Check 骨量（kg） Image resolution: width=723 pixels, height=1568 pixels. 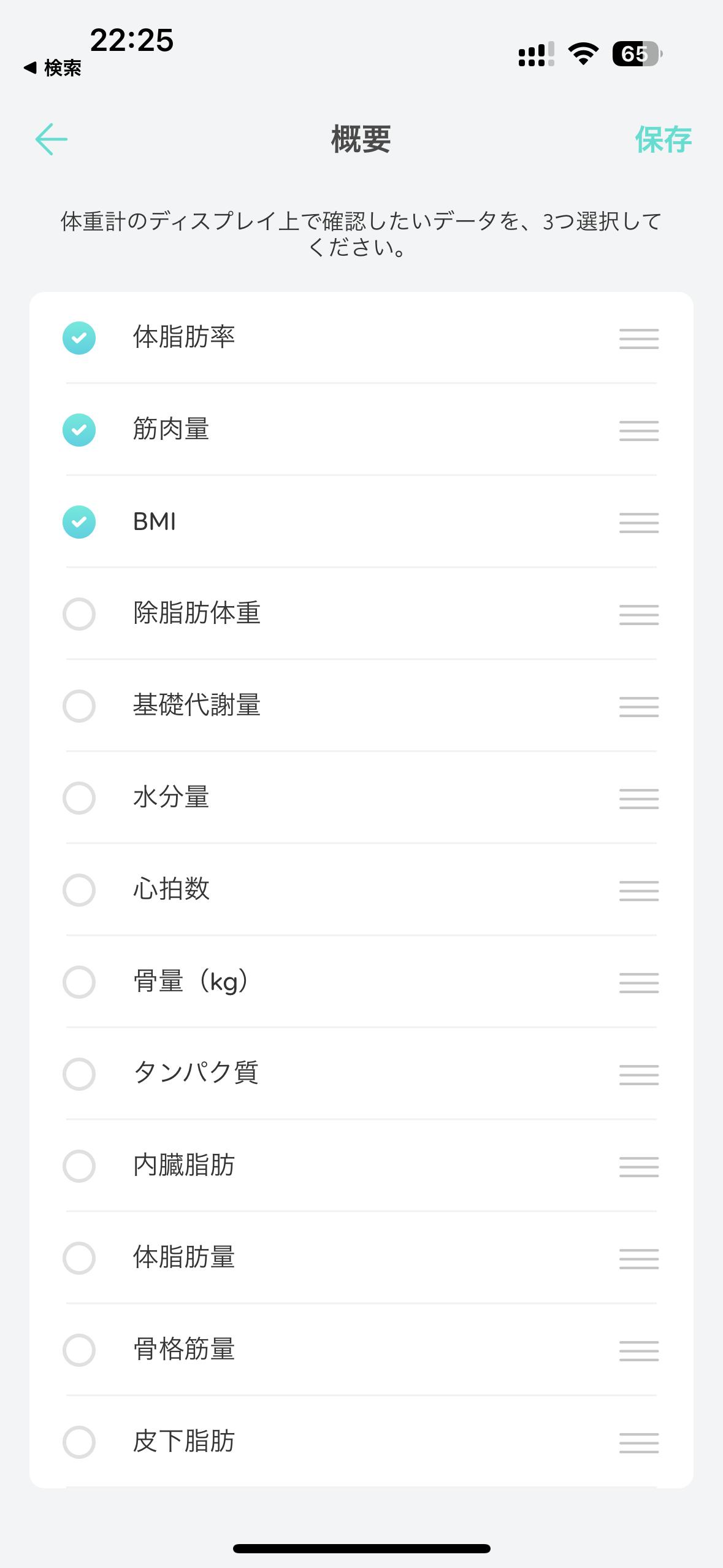tap(79, 982)
